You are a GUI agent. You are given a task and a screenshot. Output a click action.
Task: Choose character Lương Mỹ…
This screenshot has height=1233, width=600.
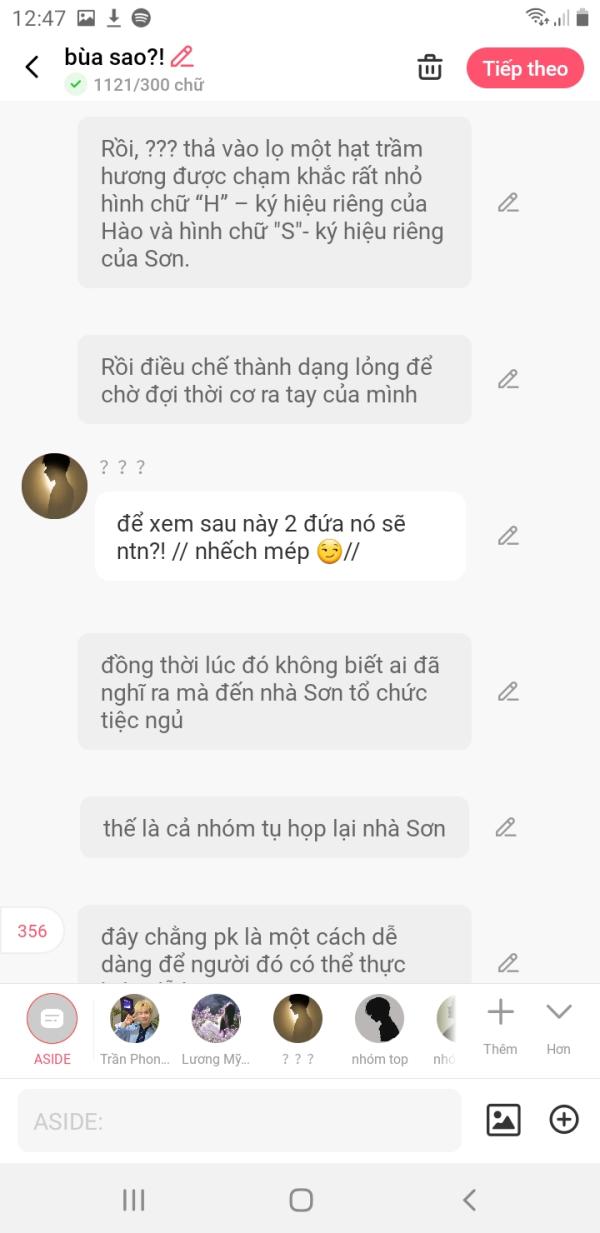click(216, 1020)
